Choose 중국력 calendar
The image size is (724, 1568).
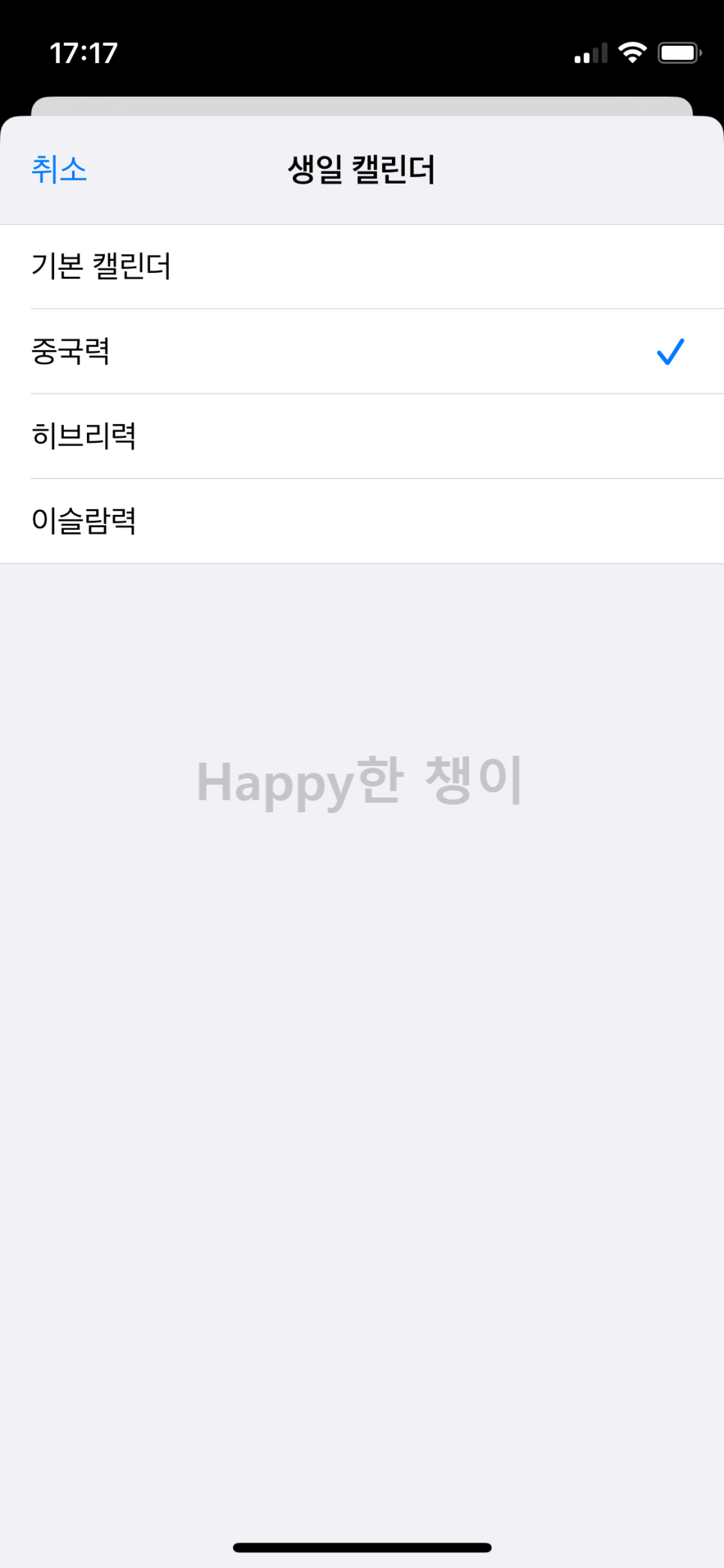tap(362, 351)
